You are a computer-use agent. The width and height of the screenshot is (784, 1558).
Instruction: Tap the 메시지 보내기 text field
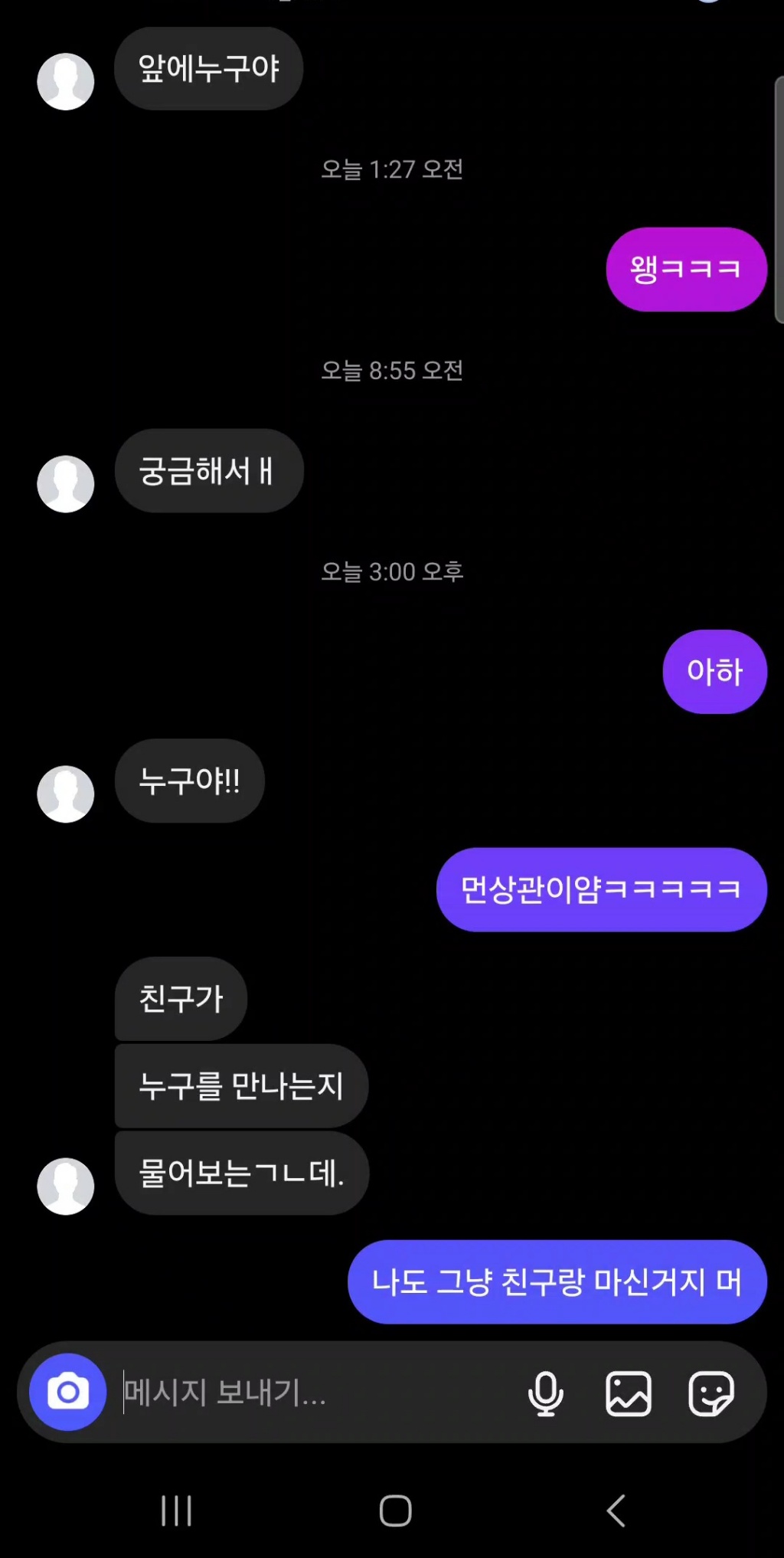[x=306, y=1392]
